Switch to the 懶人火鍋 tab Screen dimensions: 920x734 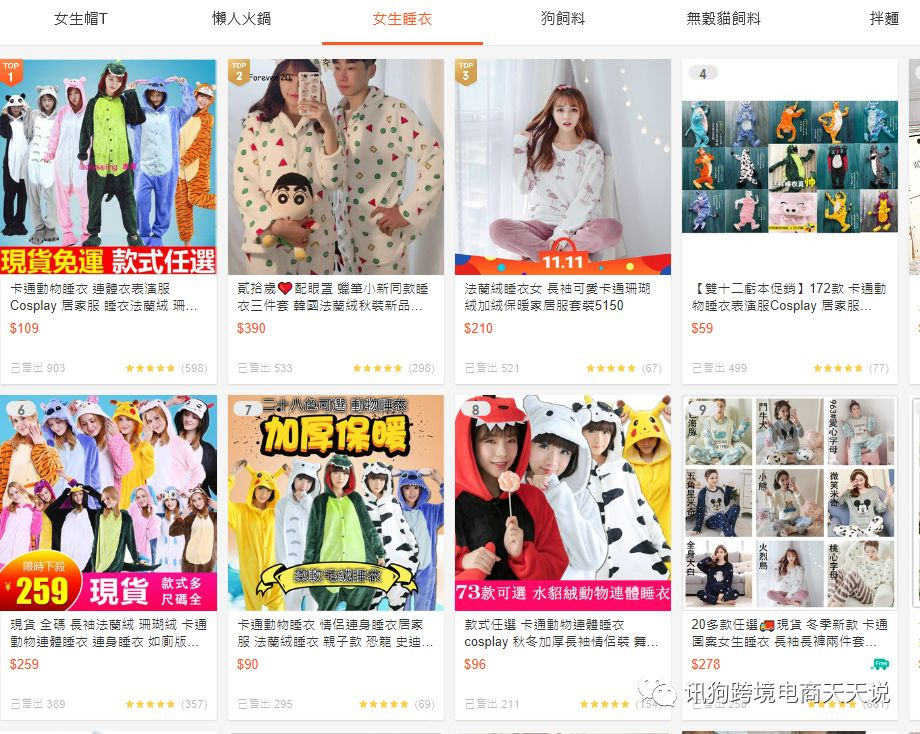241,19
